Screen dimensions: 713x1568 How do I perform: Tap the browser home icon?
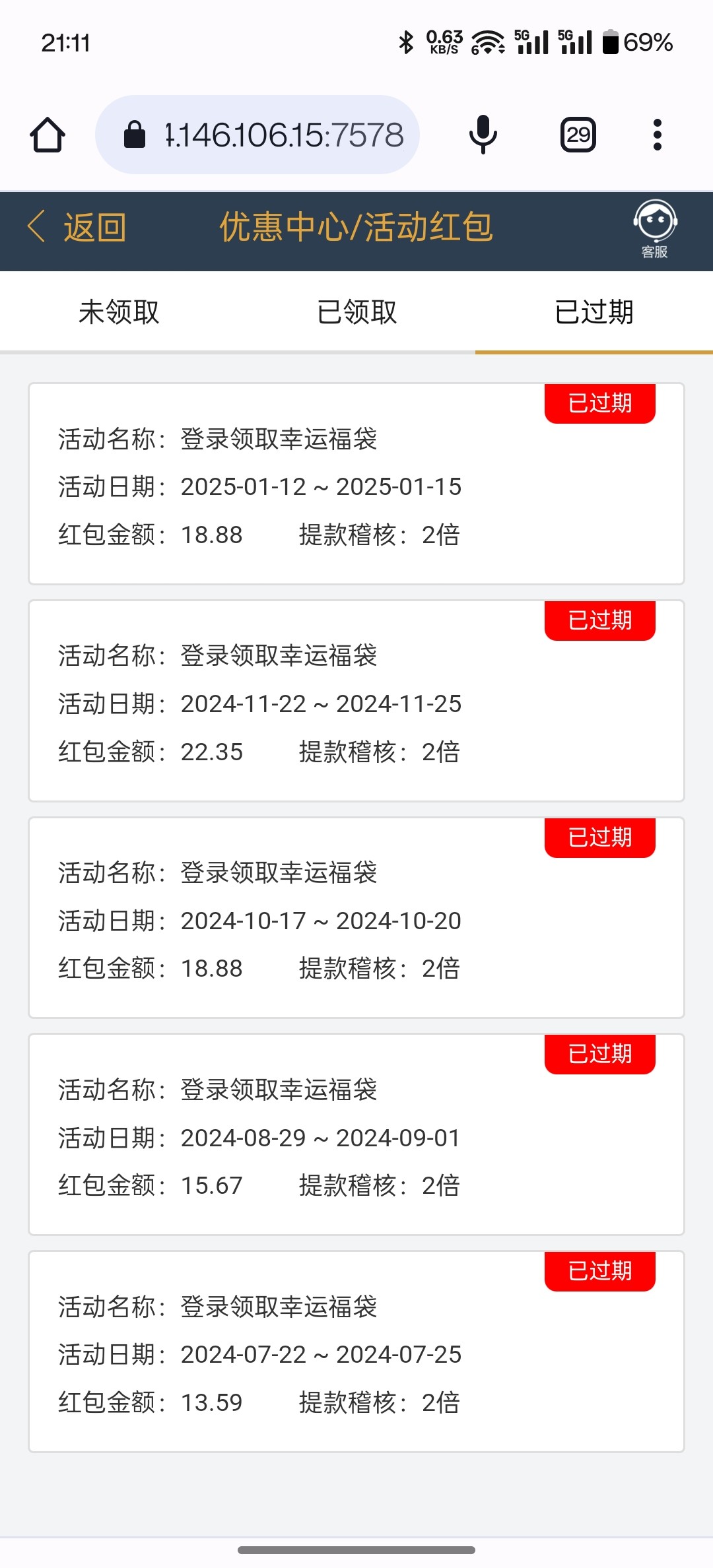tap(48, 135)
